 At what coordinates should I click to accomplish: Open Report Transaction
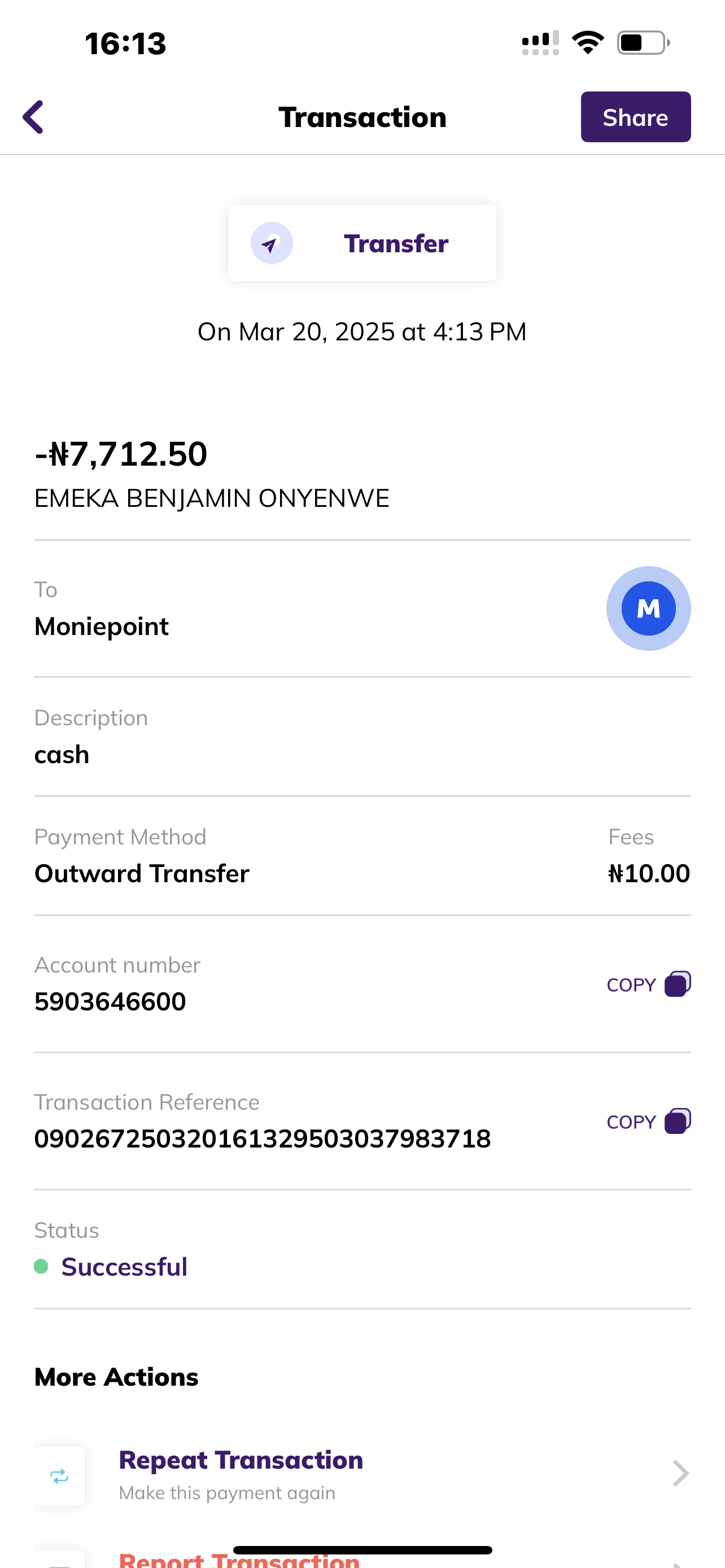240,1560
